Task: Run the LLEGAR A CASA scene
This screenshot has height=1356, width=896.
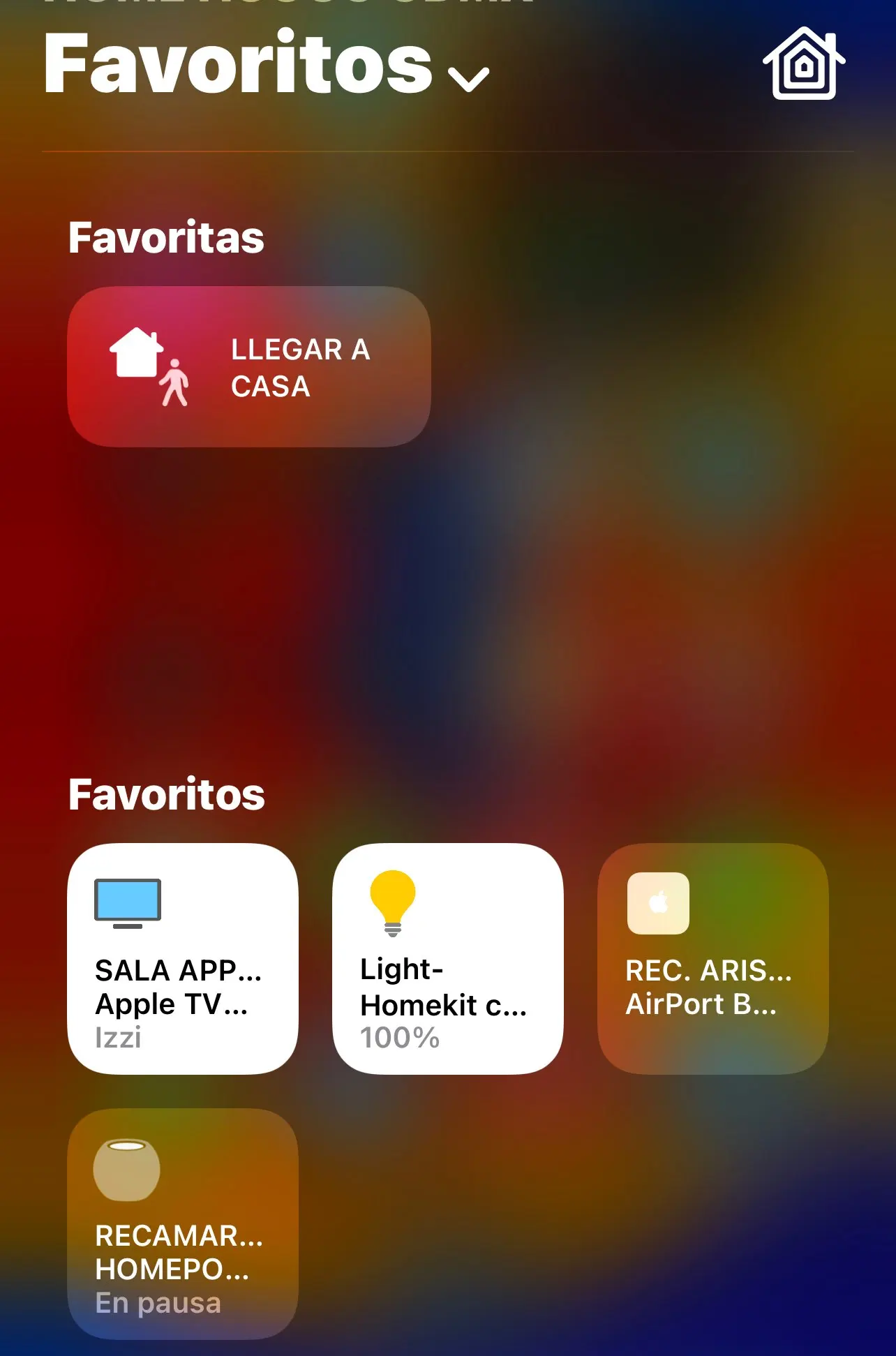Action: pyautogui.click(x=249, y=367)
